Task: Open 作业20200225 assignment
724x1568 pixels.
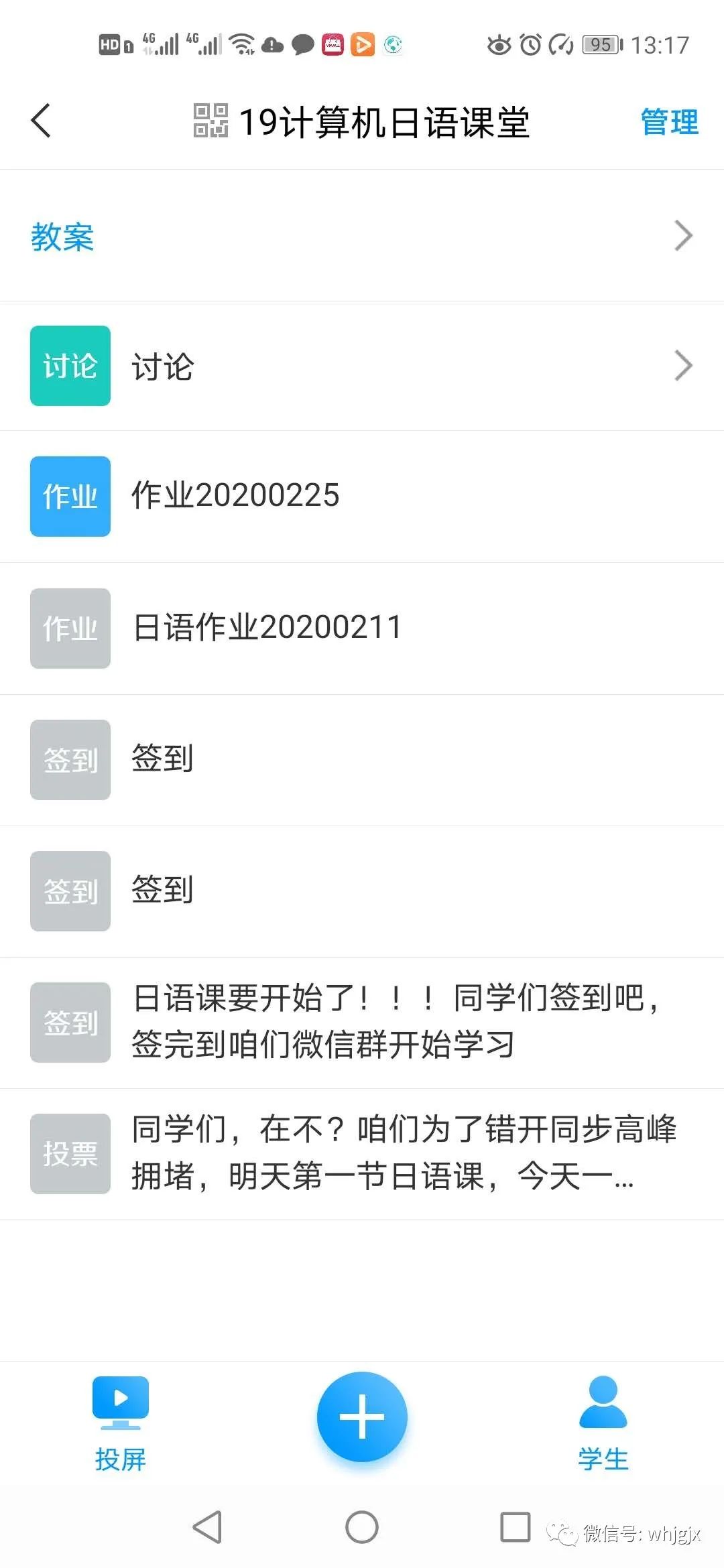Action: [x=362, y=496]
